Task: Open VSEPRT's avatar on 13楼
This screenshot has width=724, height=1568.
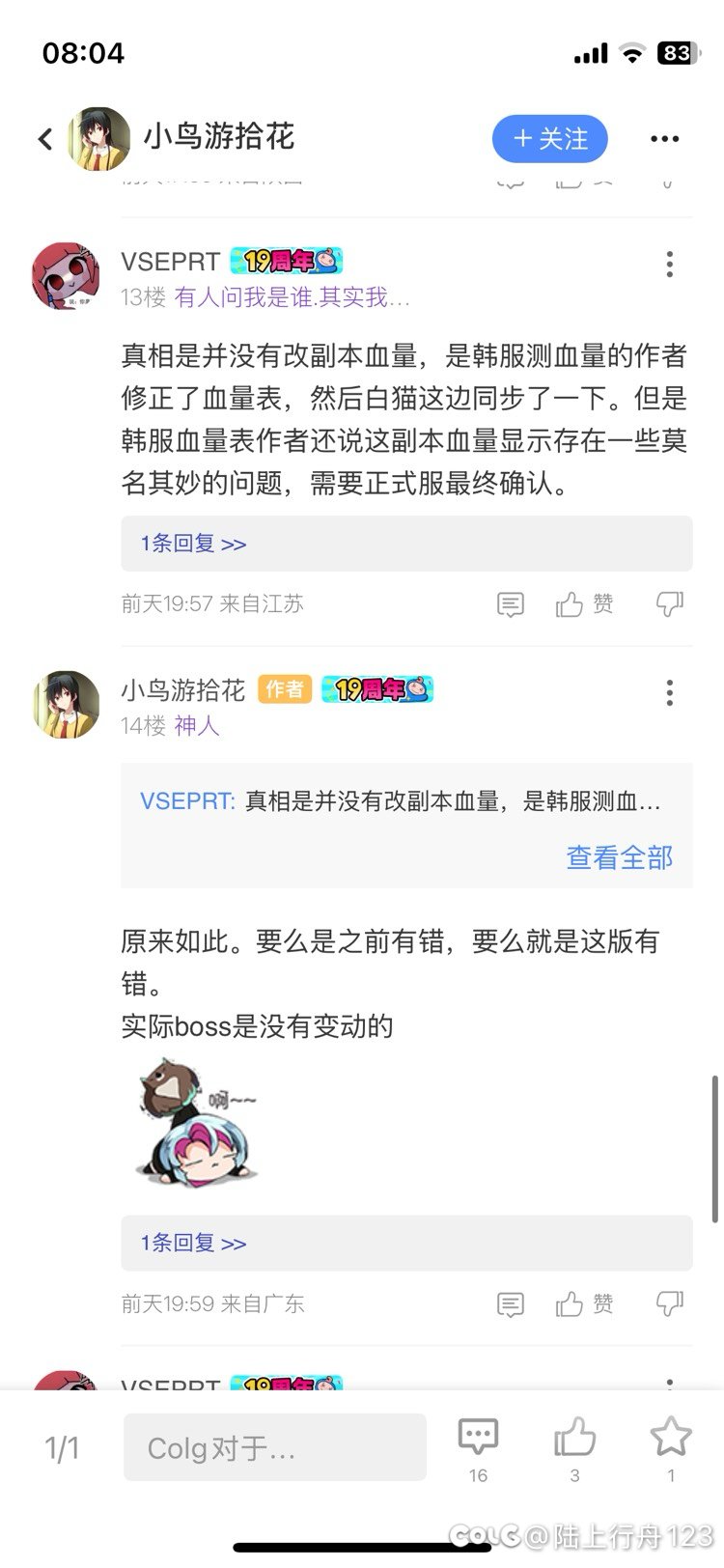Action: coord(66,275)
